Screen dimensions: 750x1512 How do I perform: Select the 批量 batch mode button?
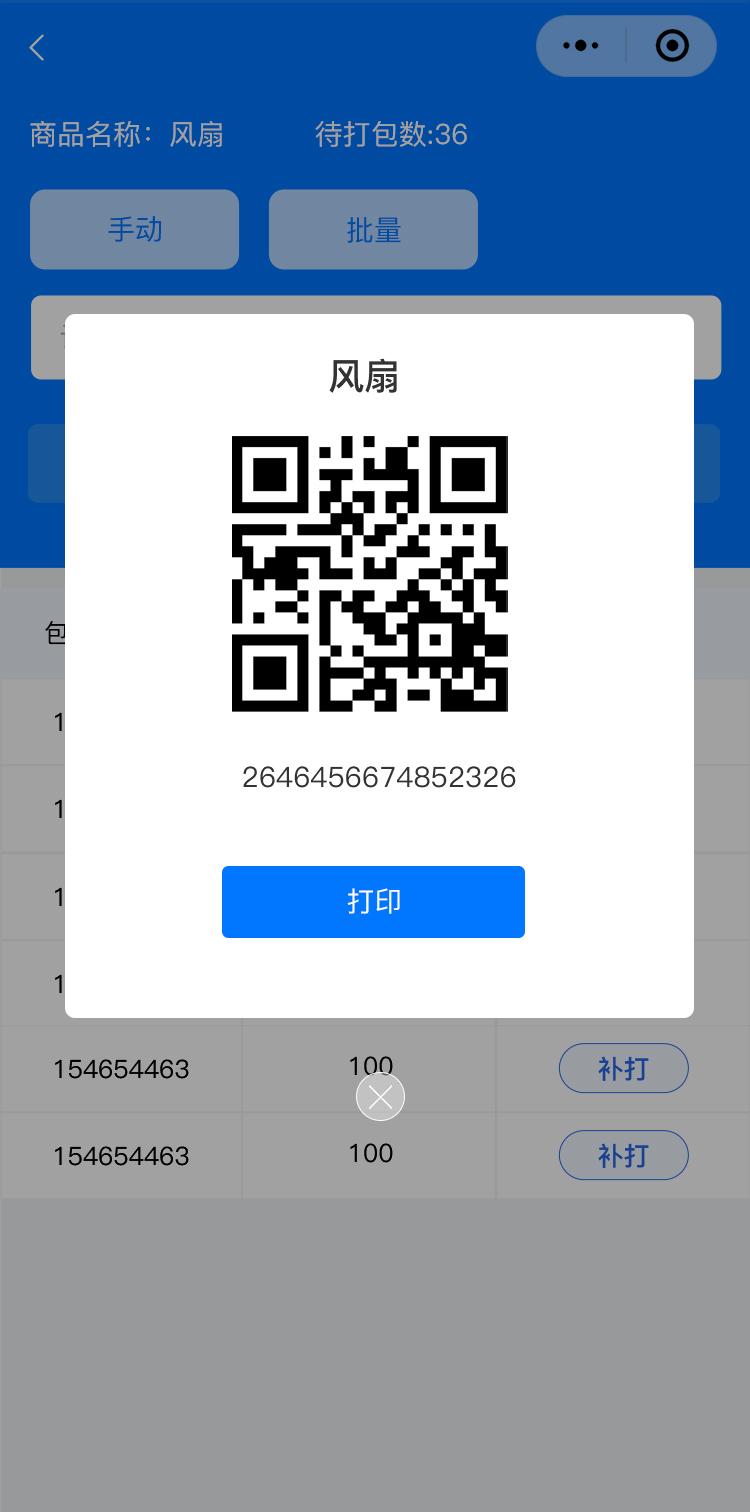coord(373,229)
